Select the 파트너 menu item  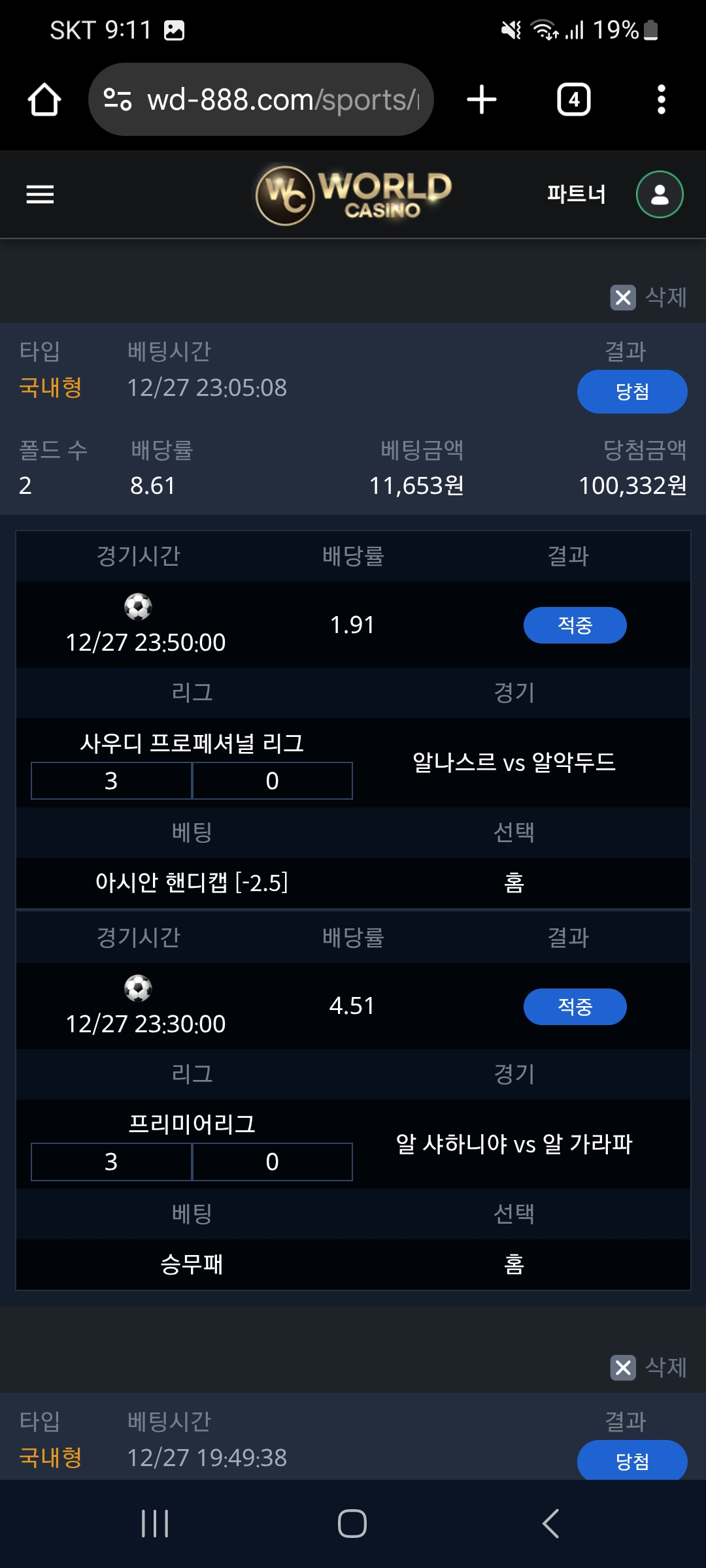576,194
